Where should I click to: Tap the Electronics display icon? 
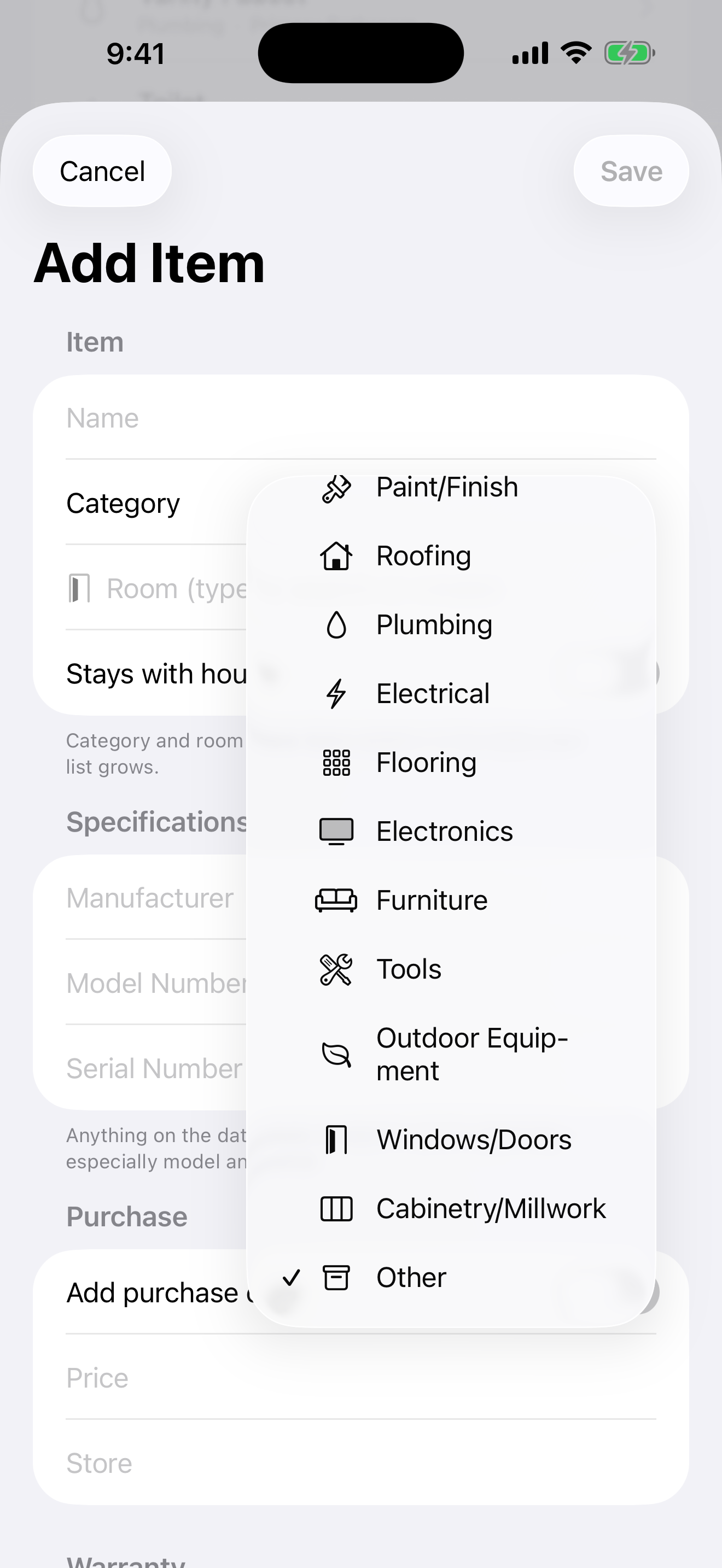tap(335, 830)
